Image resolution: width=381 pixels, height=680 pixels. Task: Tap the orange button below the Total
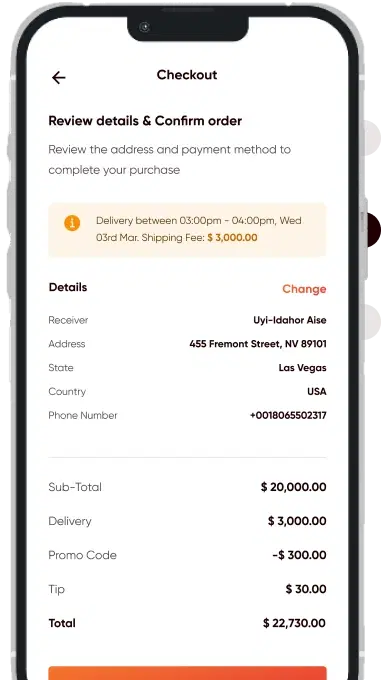point(187,673)
